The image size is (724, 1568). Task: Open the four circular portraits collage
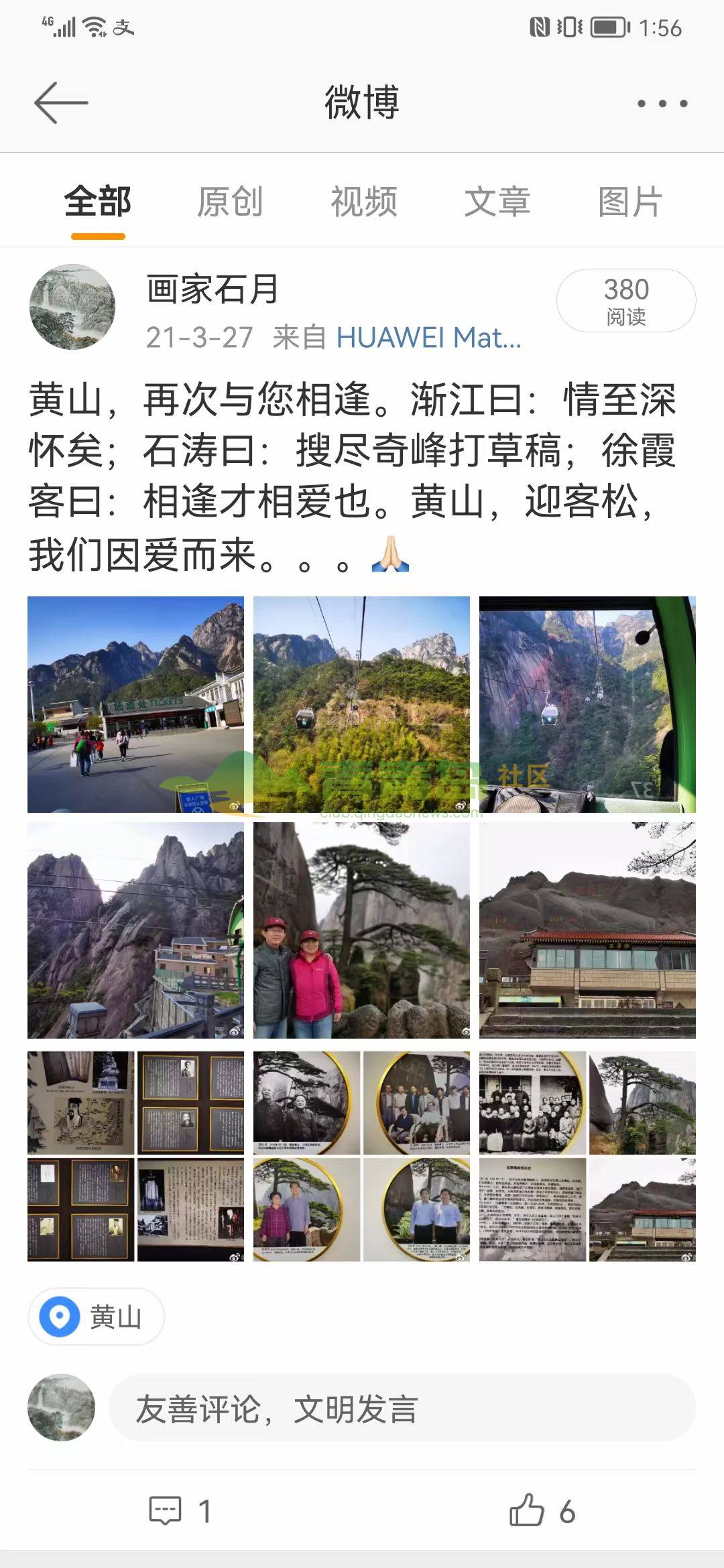click(x=361, y=1156)
